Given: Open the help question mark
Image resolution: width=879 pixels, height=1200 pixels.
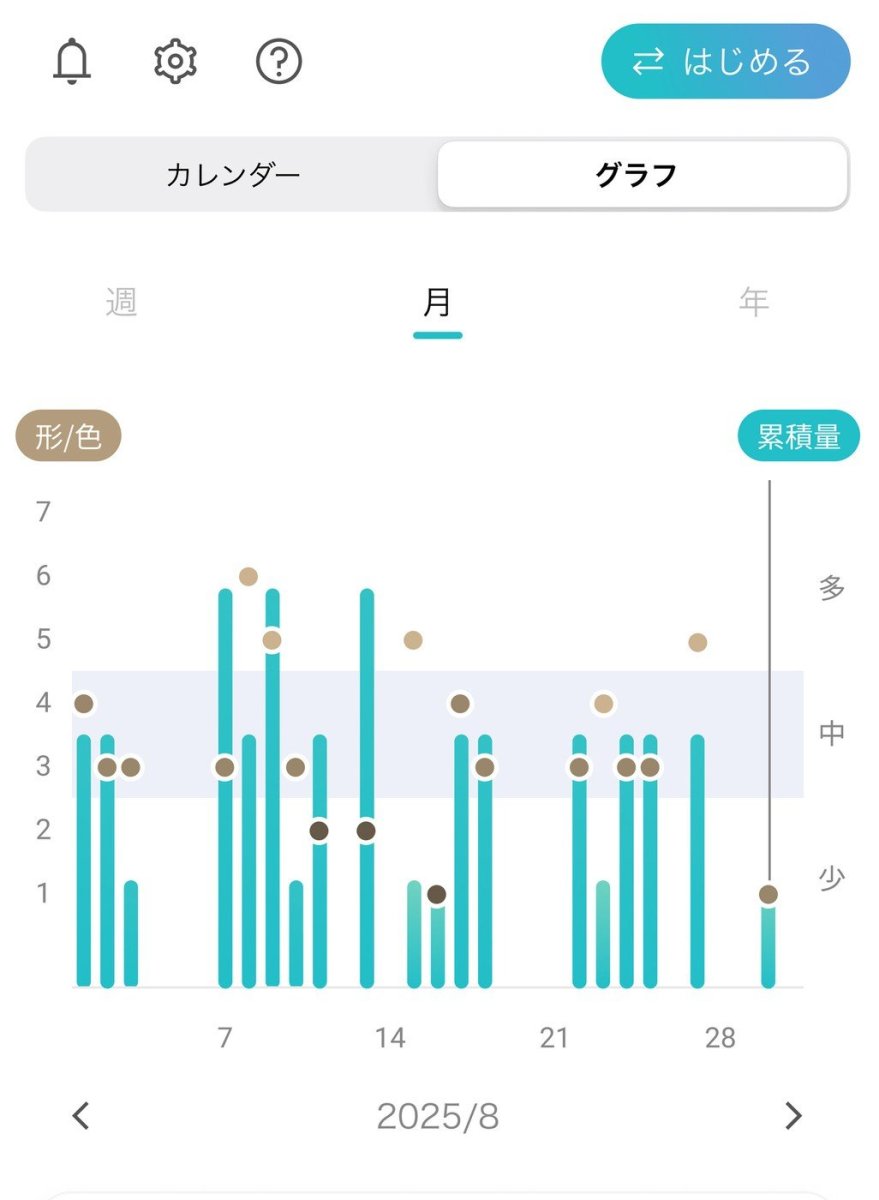Looking at the screenshot, I should pos(279,63).
